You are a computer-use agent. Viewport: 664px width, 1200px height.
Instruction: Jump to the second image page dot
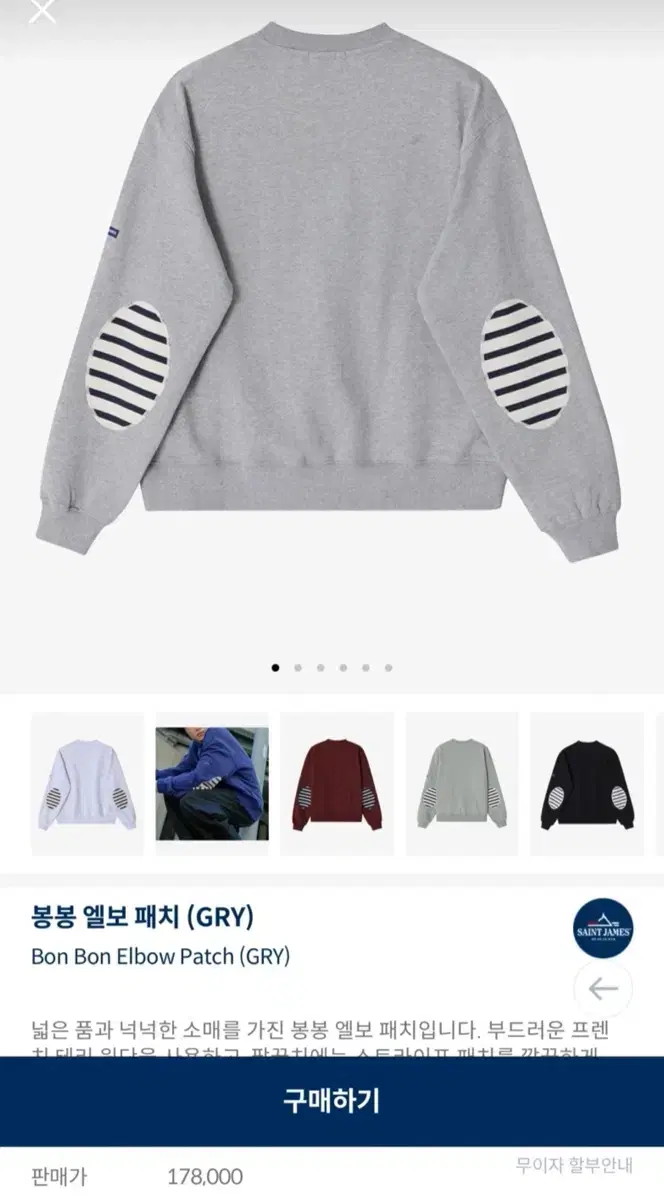coord(298,668)
